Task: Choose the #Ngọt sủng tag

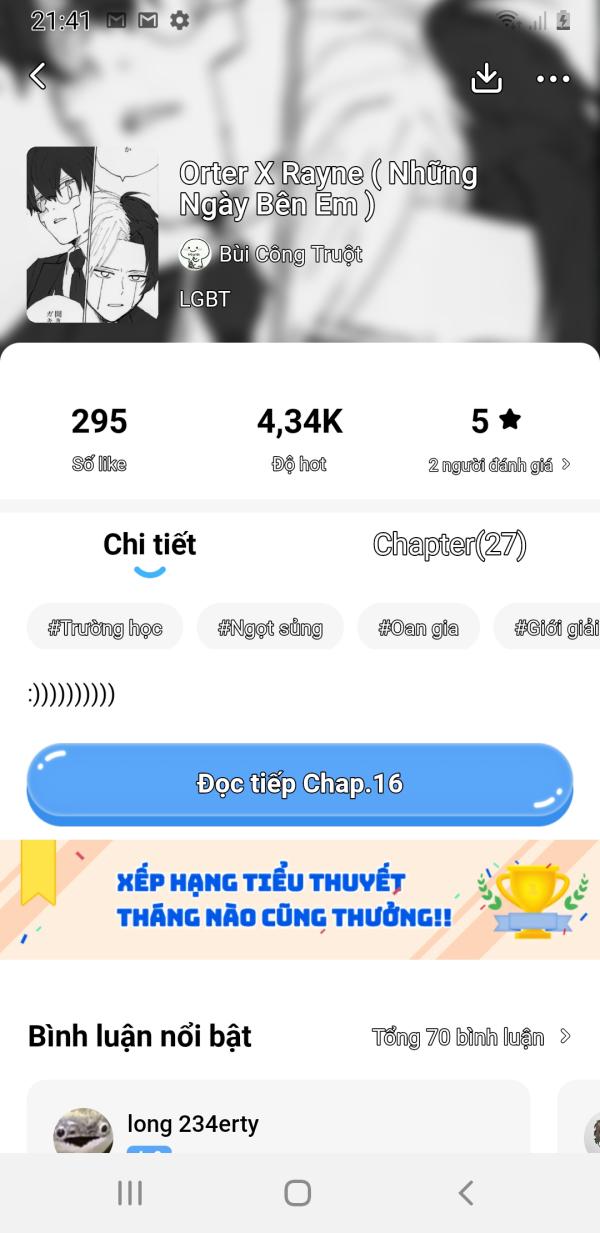Action: (x=271, y=628)
